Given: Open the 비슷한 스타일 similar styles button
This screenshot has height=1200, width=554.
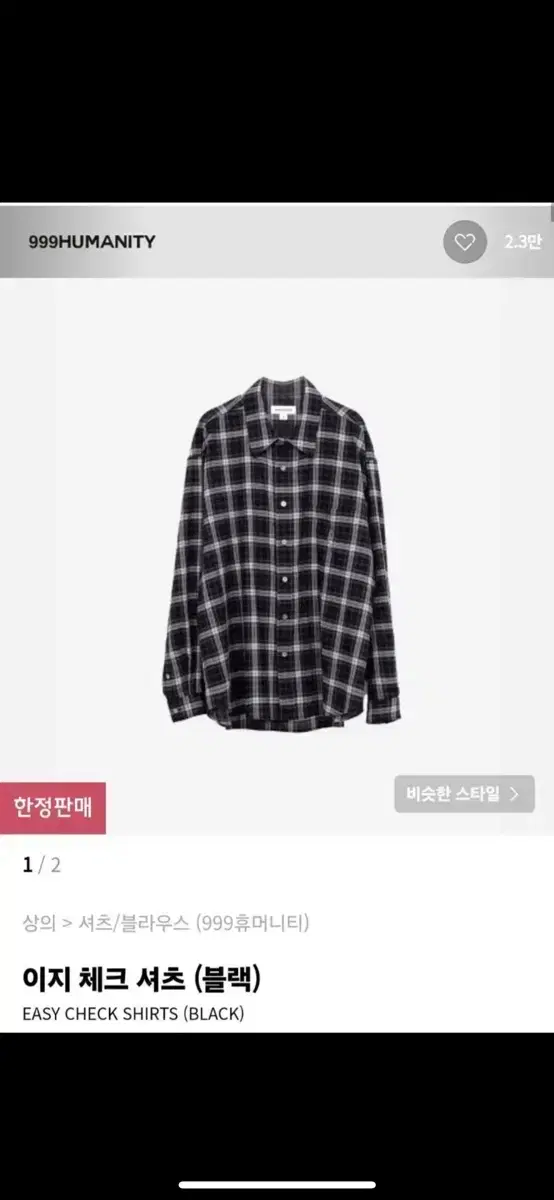Looking at the screenshot, I should (x=464, y=794).
